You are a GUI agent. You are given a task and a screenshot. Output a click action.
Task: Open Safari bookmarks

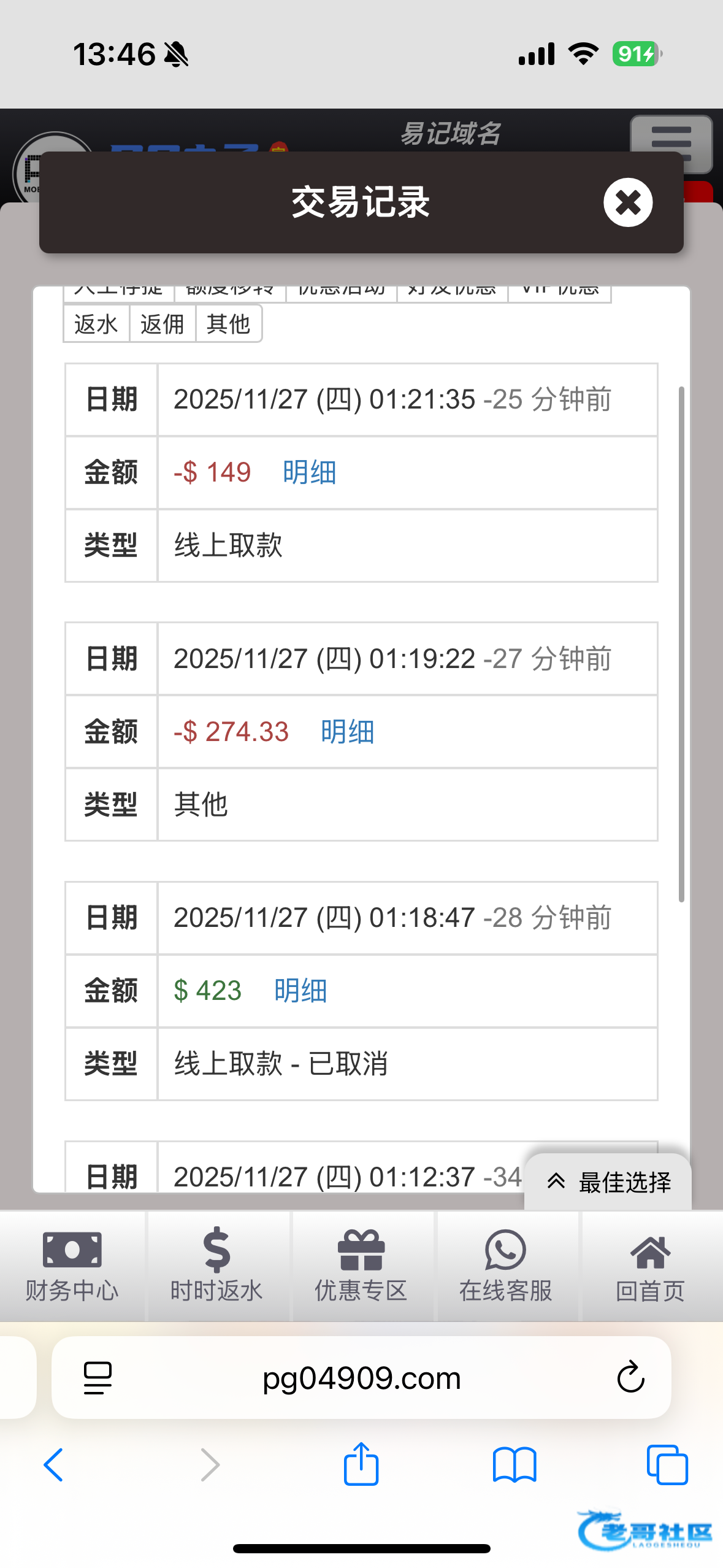515,1465
